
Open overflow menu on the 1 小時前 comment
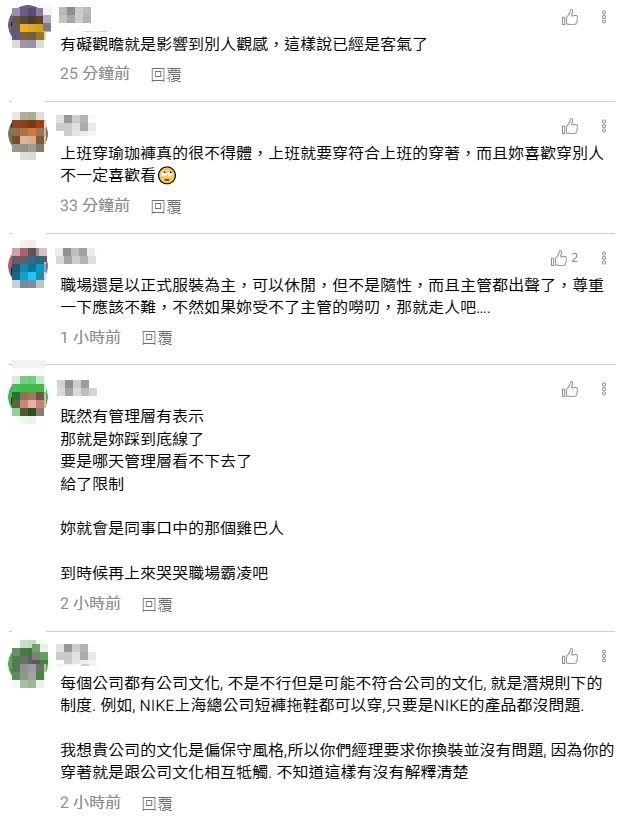pos(603,258)
